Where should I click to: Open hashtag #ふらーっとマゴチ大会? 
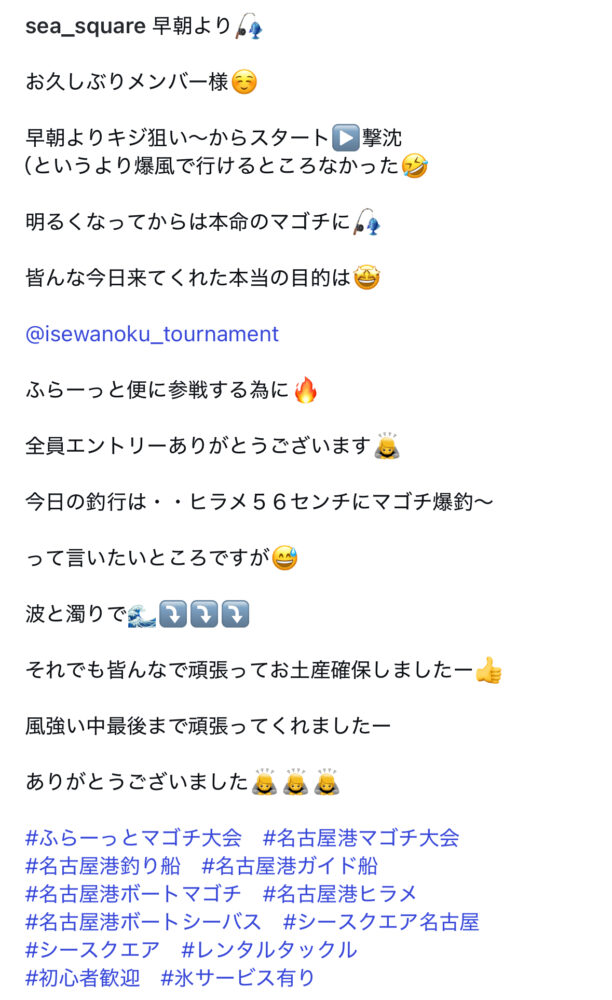pyautogui.click(x=133, y=838)
